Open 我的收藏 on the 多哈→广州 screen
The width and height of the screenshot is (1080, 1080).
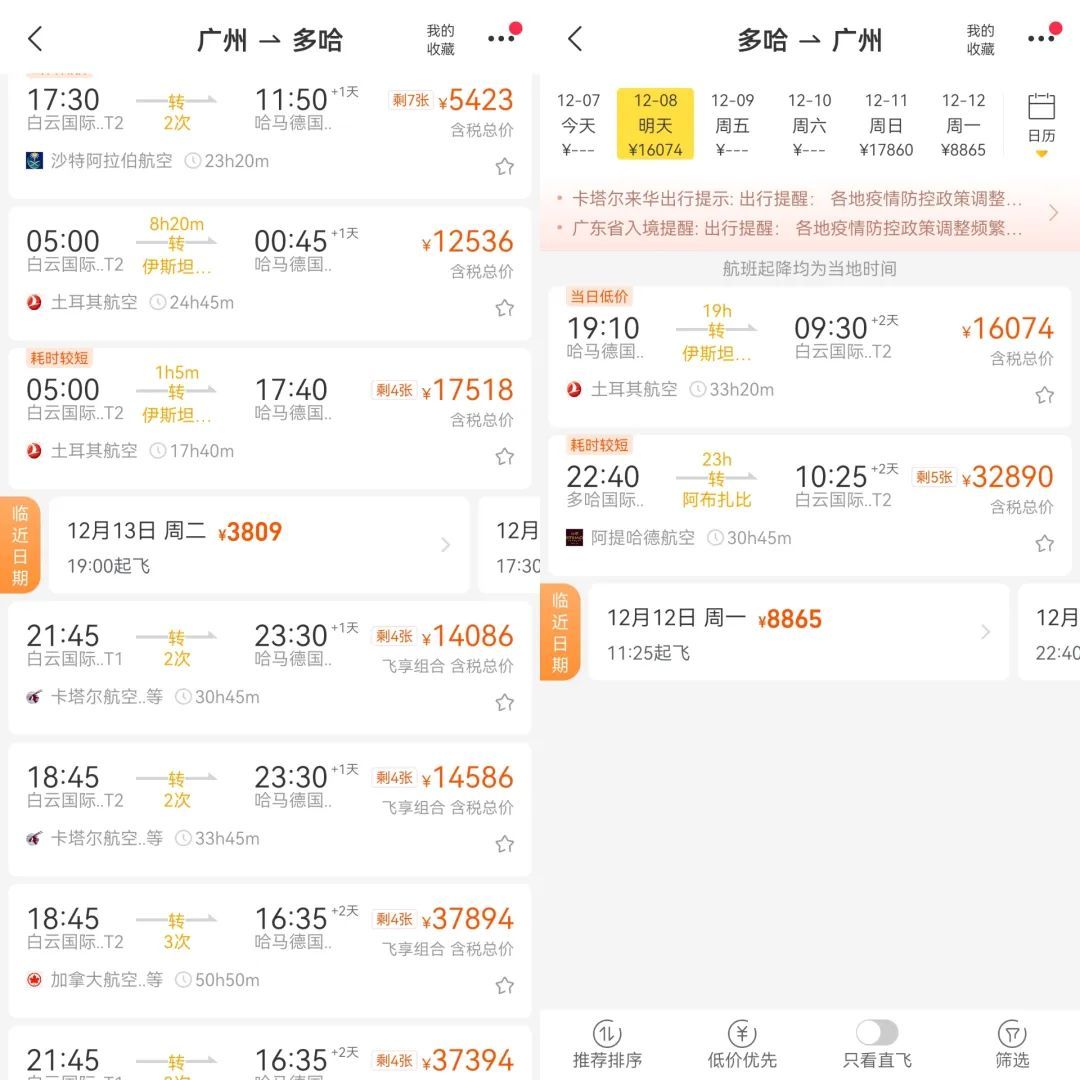[980, 39]
